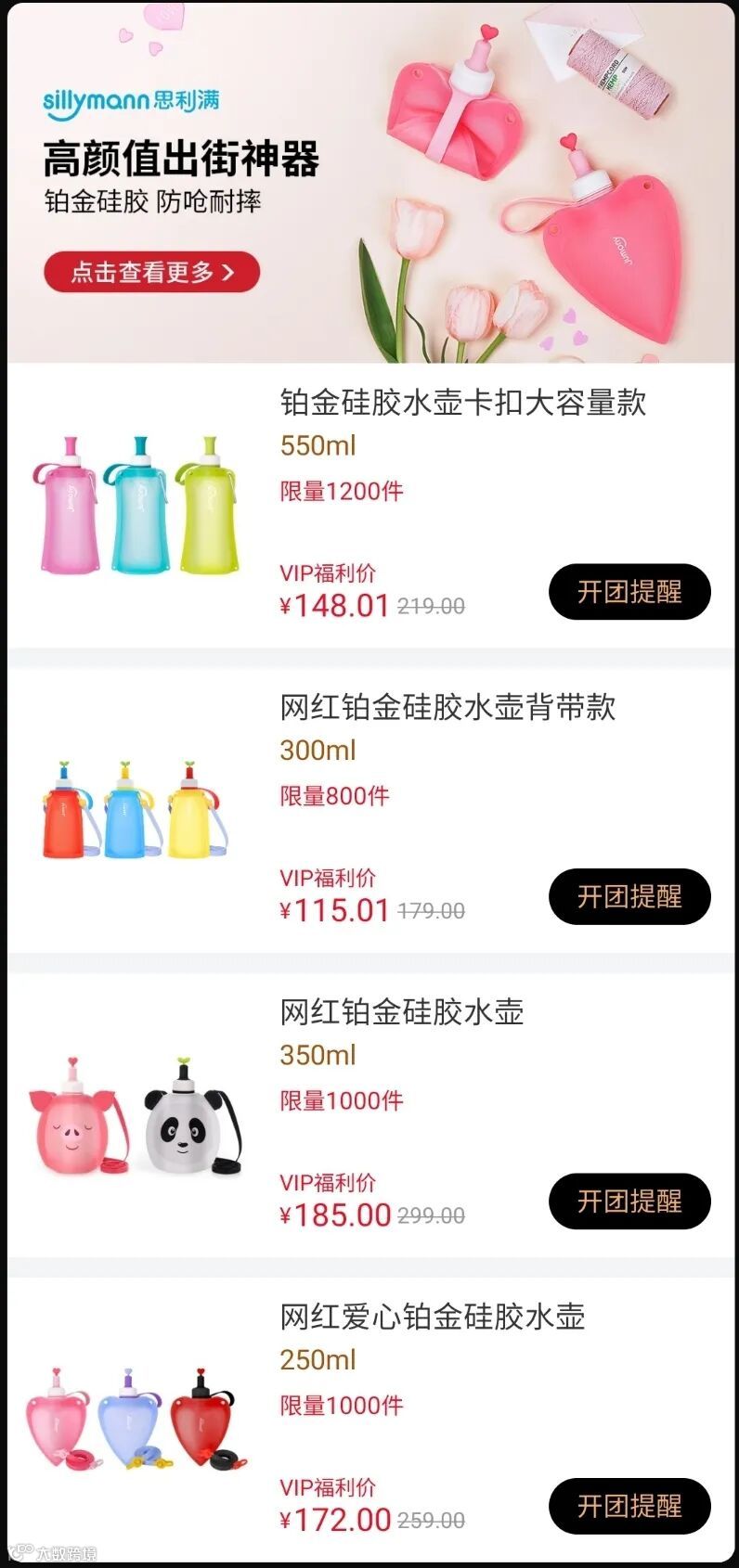Set 开团提醒 for the 250ml 爱心水壶
Image resolution: width=739 pixels, height=1568 pixels.
629,1506
